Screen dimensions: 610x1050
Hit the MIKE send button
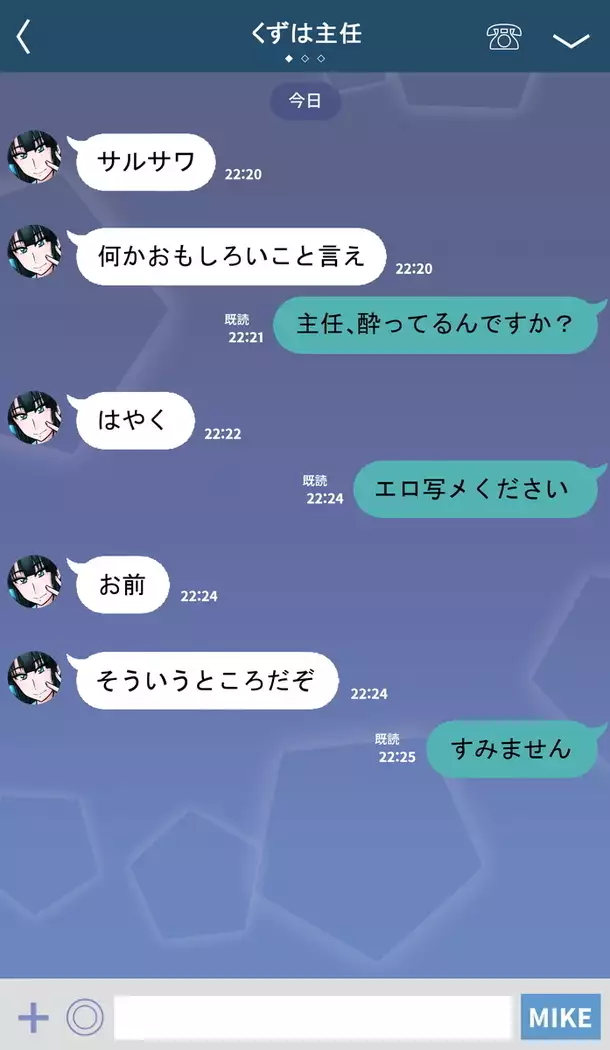[560, 1018]
